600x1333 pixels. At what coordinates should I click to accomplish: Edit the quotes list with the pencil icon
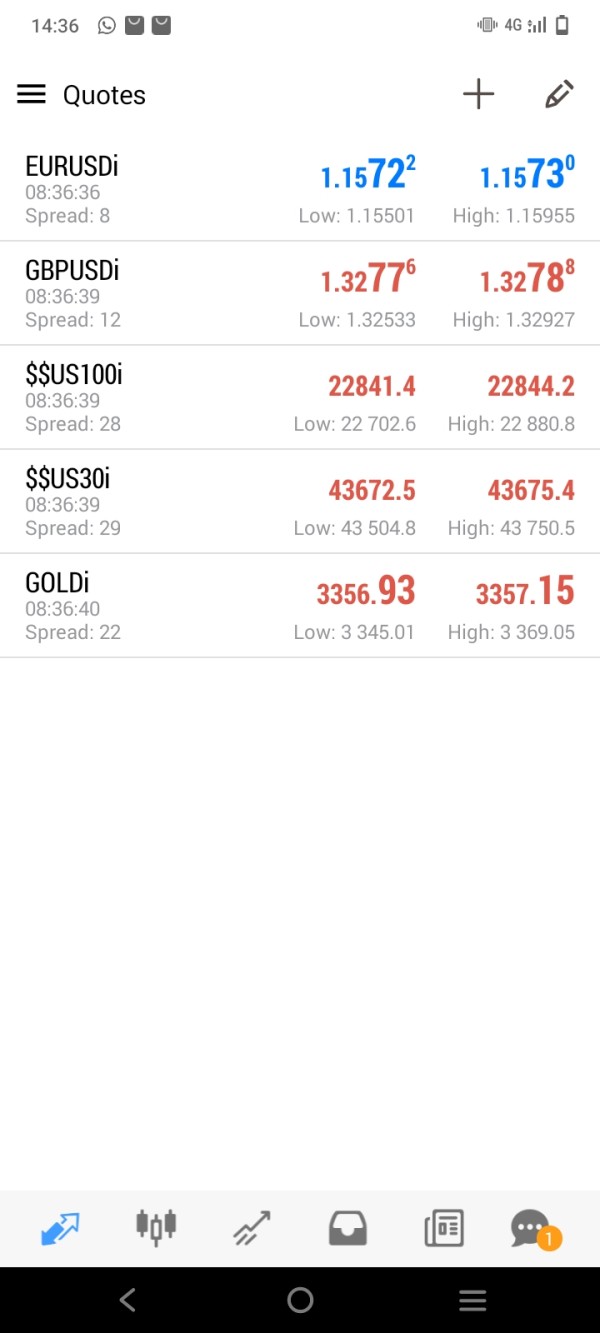point(559,94)
